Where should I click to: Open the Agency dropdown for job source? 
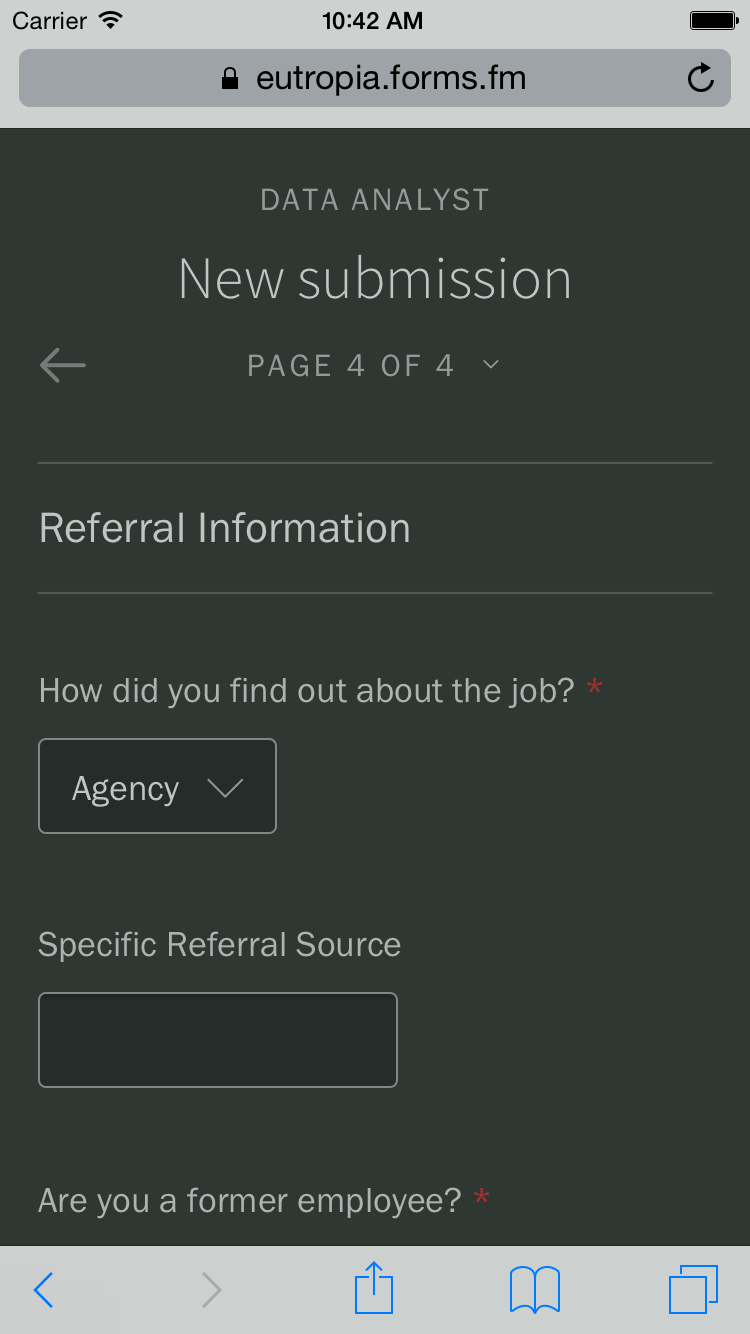click(157, 787)
